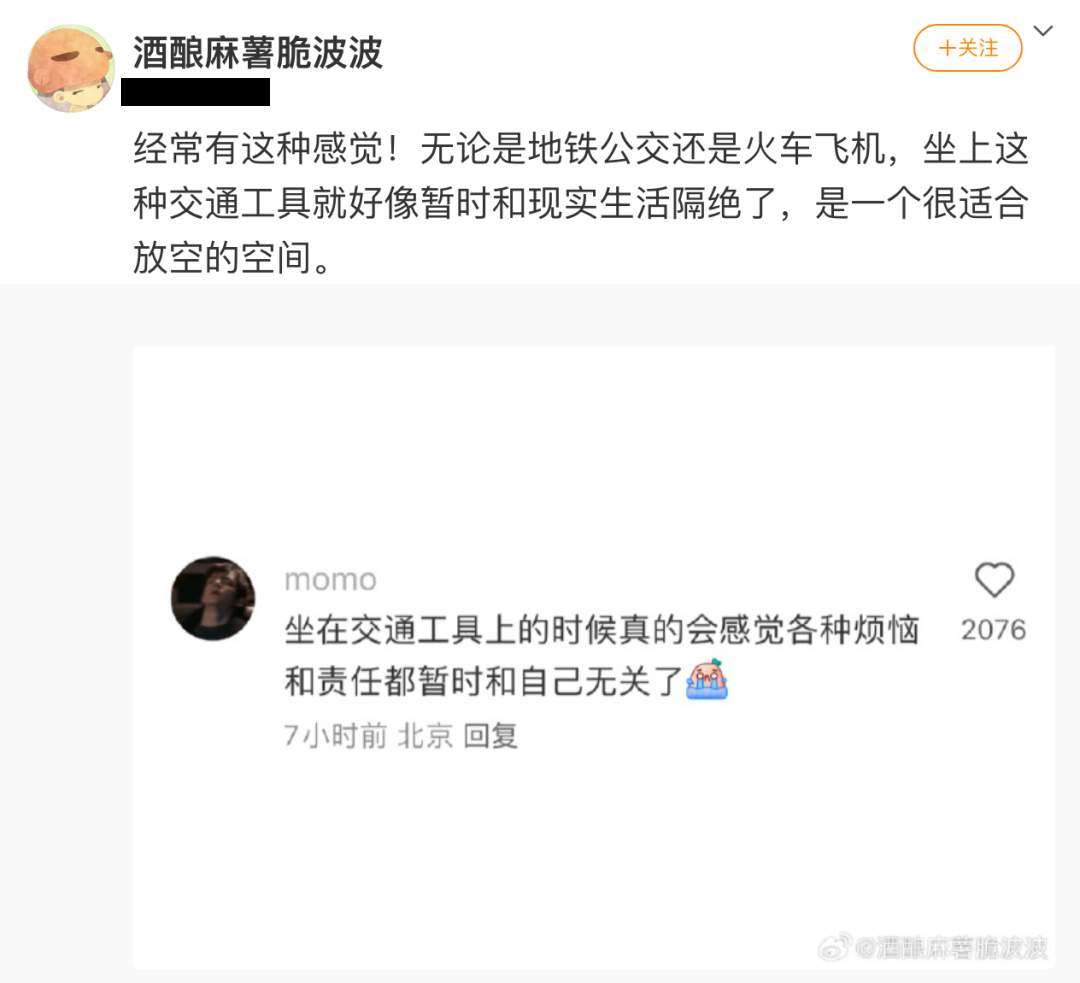Tap the username 酒酿麻薯脆波波

[258, 53]
